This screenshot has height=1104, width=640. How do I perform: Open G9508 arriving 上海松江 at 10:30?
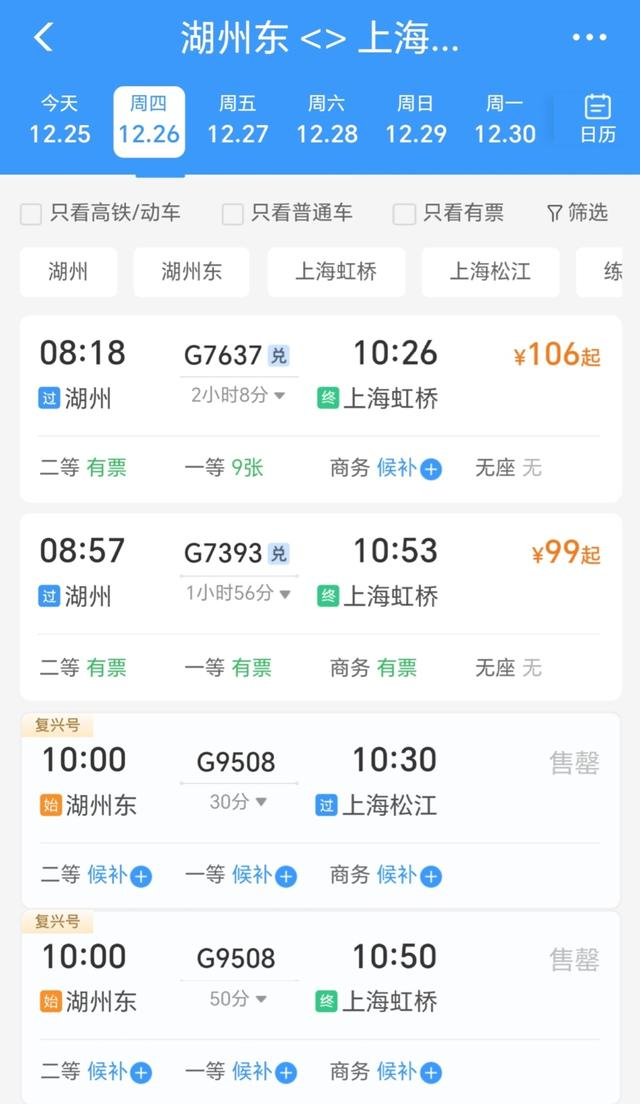[320, 782]
